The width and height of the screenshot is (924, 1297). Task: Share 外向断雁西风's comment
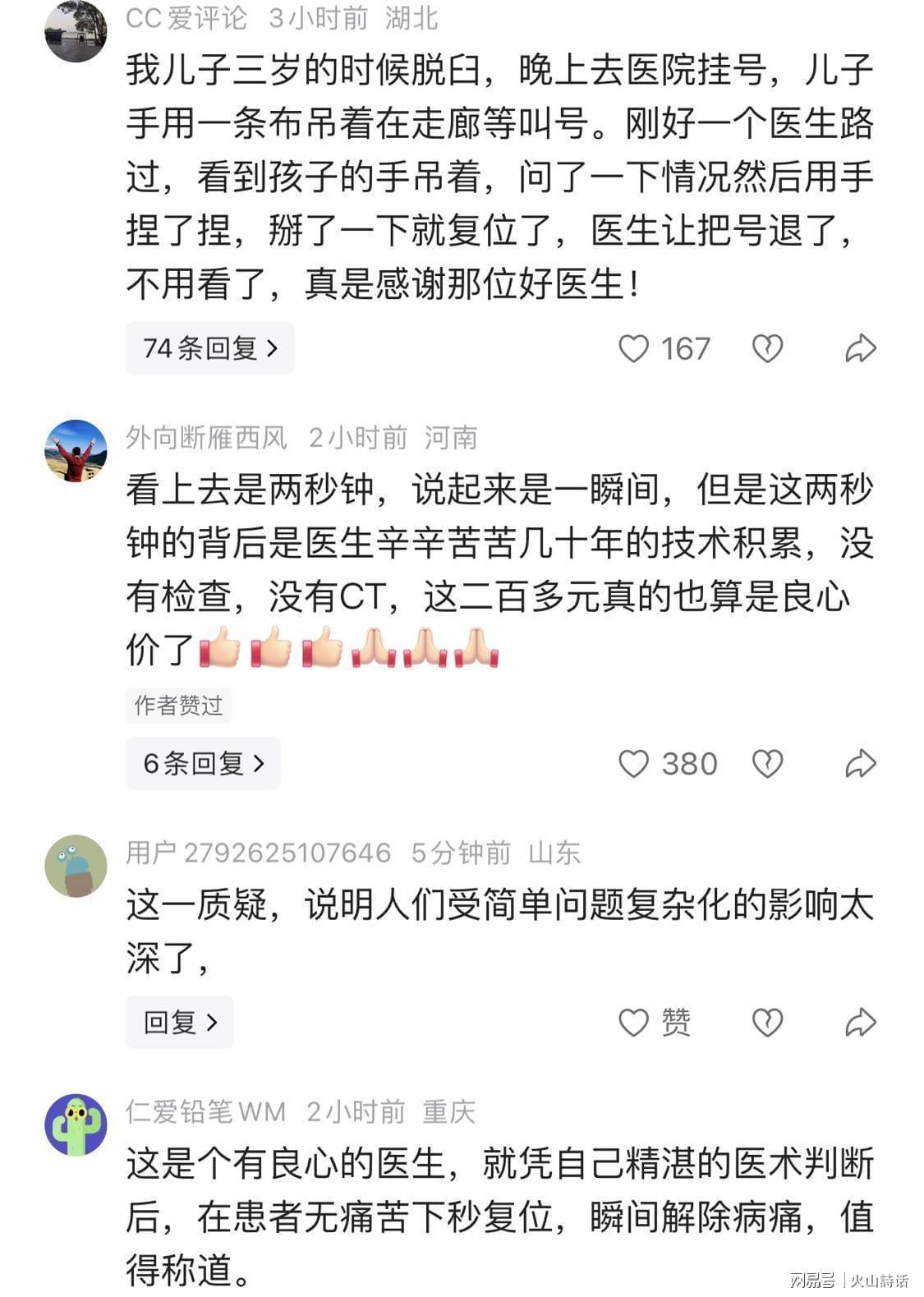pyautogui.click(x=860, y=764)
